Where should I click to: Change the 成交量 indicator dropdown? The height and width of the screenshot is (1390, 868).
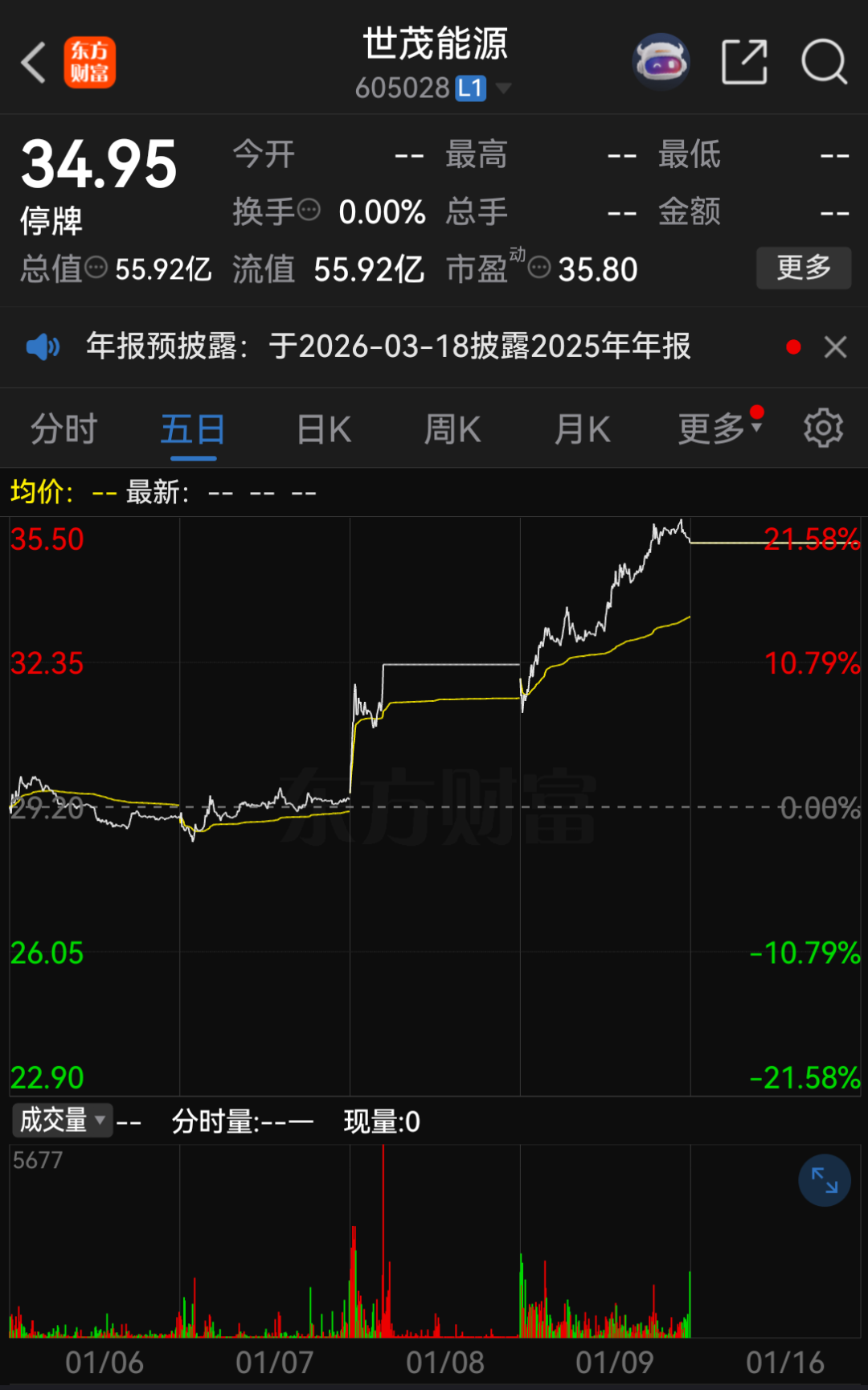[62, 1120]
